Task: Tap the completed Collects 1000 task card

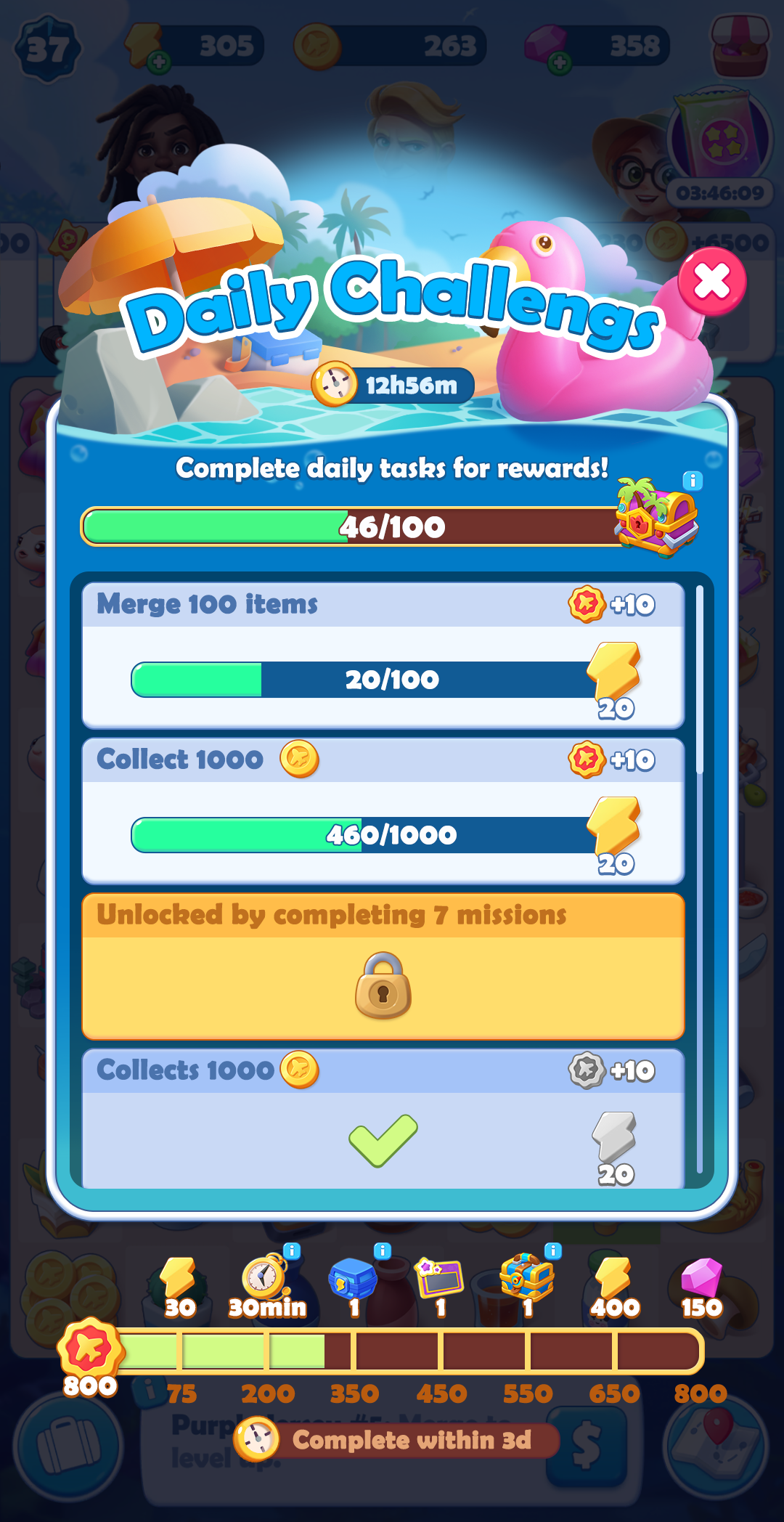Action: click(x=383, y=1120)
